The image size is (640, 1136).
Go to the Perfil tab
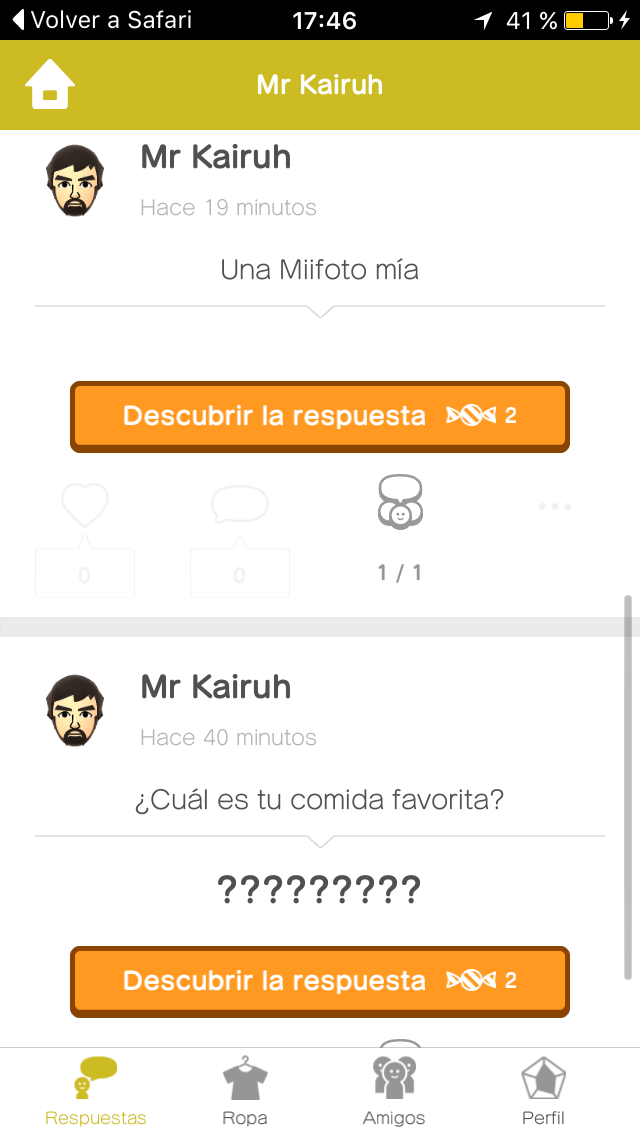543,1092
